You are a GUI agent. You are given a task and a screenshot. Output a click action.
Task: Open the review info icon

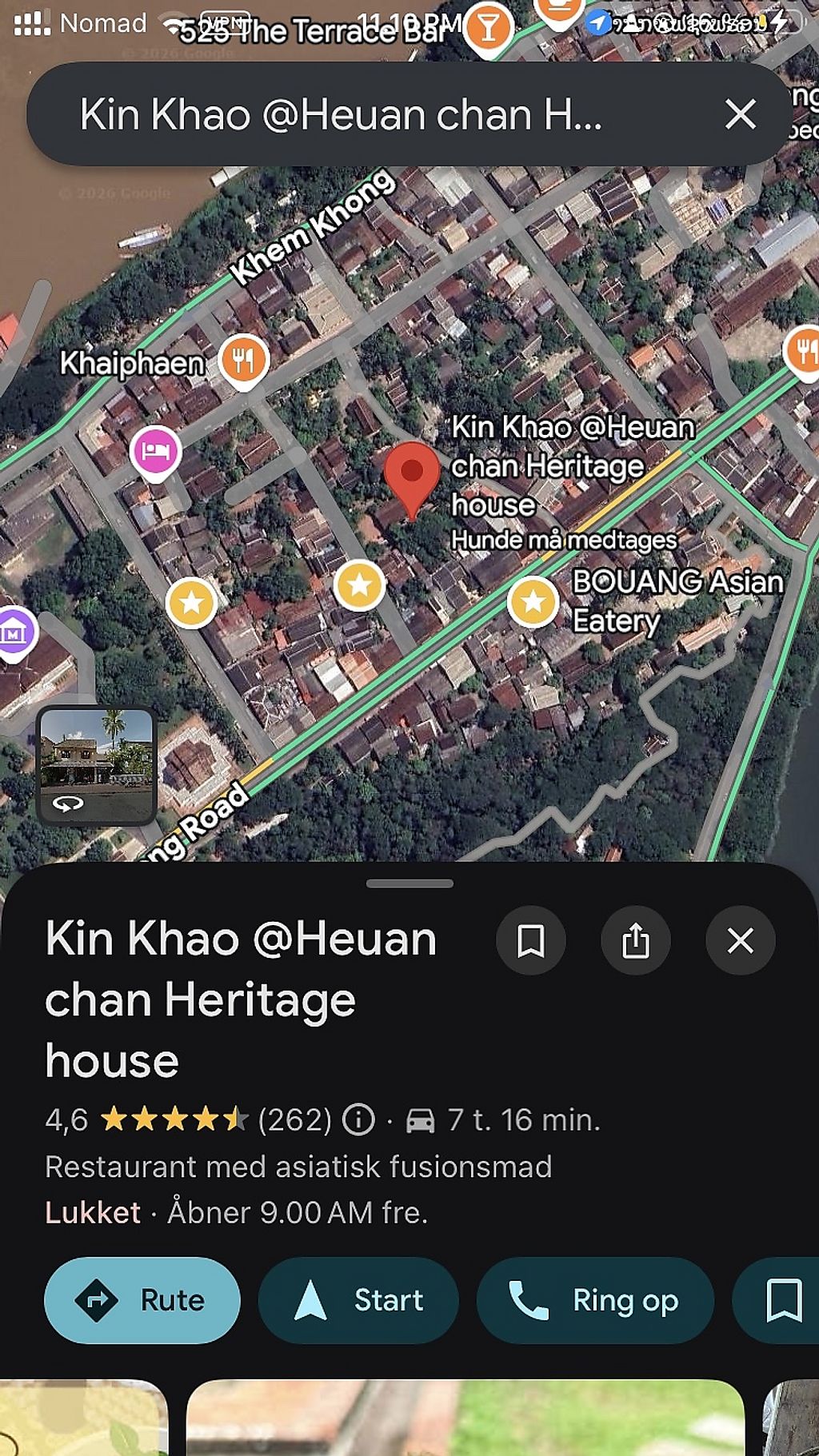pyautogui.click(x=358, y=1119)
